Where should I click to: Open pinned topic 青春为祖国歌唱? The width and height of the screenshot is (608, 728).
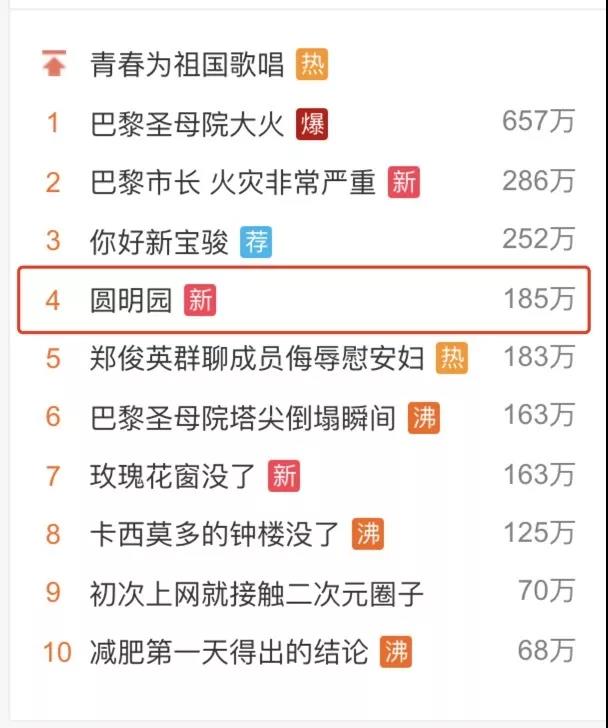click(x=187, y=65)
